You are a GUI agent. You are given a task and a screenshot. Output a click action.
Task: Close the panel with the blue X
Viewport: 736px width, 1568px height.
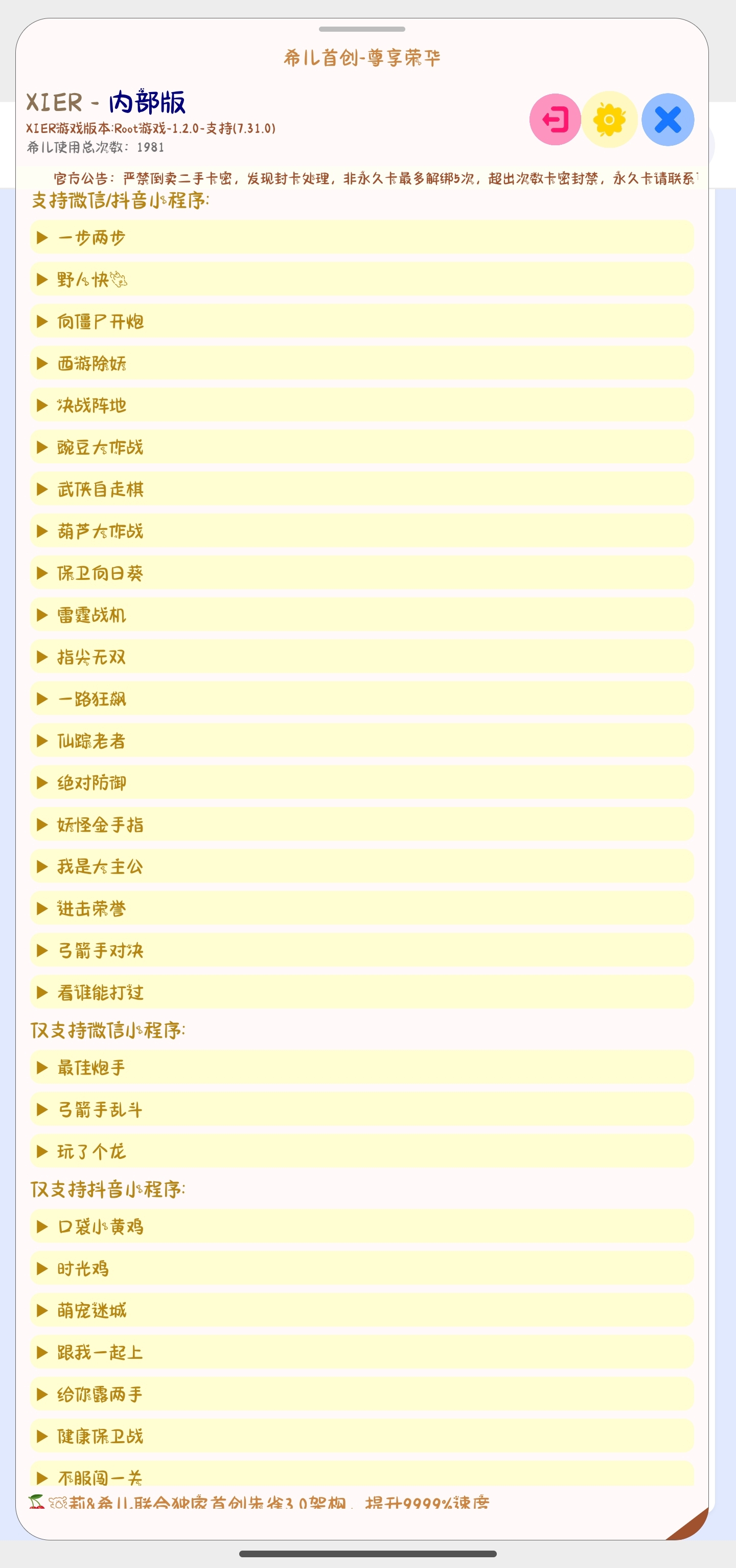click(x=668, y=119)
